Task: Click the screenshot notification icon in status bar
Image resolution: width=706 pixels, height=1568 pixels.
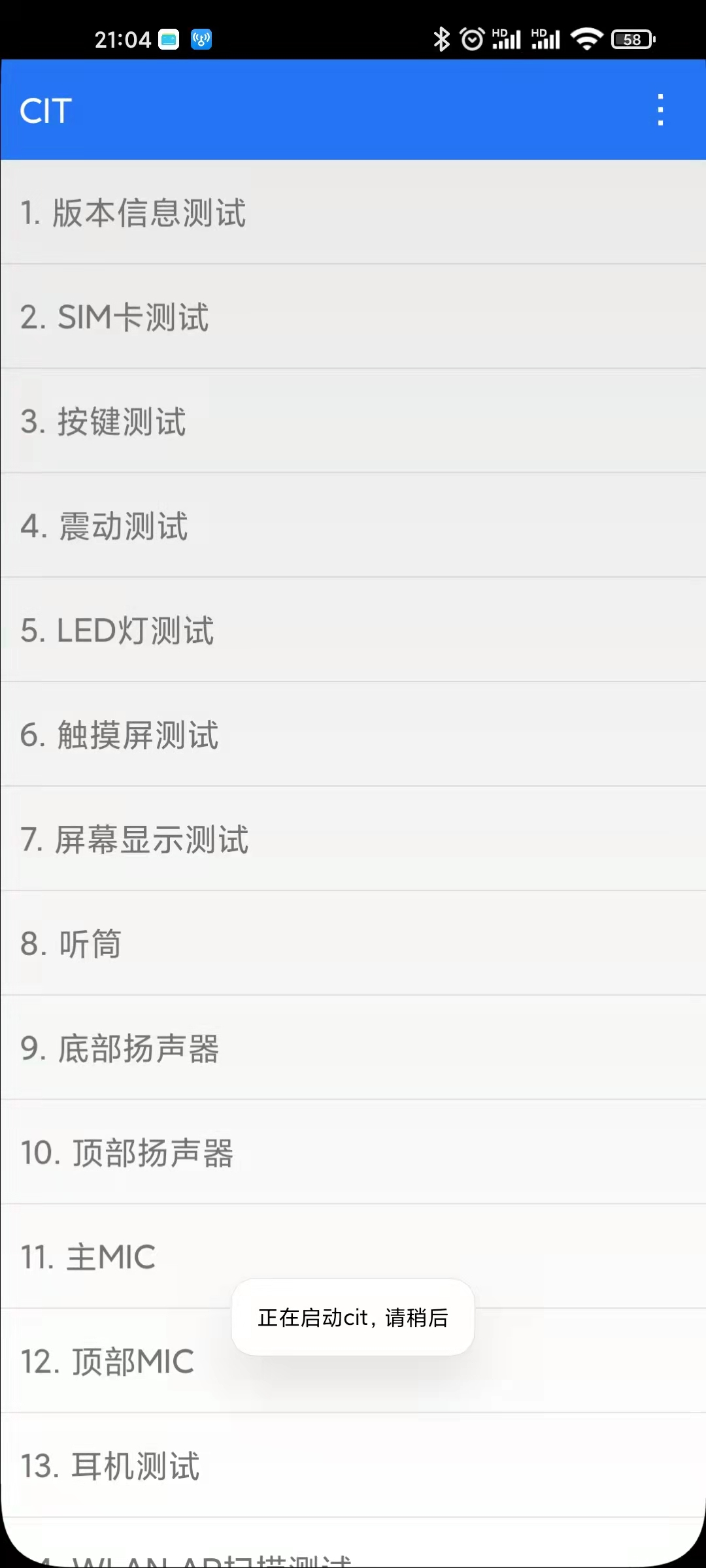Action: point(168,39)
